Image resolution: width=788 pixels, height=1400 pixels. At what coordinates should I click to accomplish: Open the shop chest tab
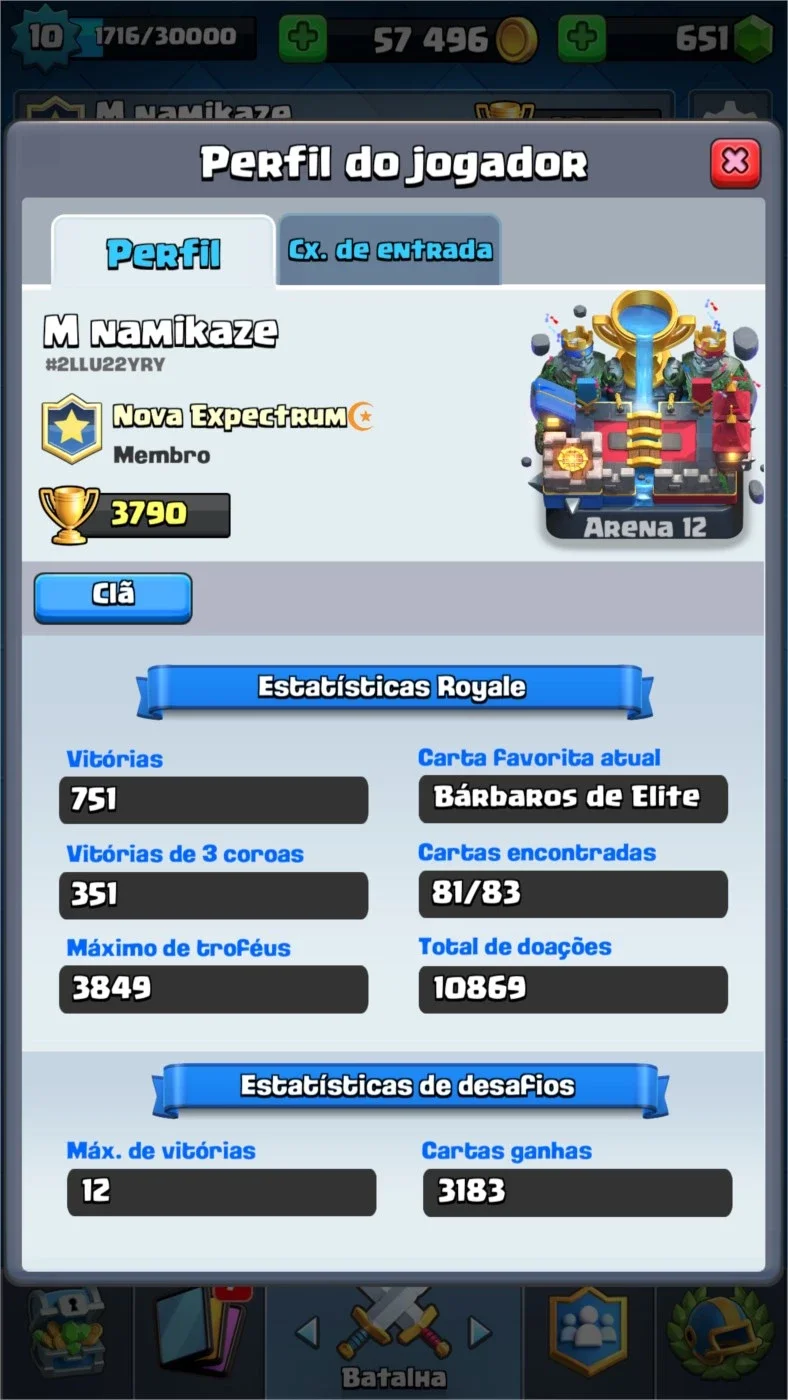66,1335
